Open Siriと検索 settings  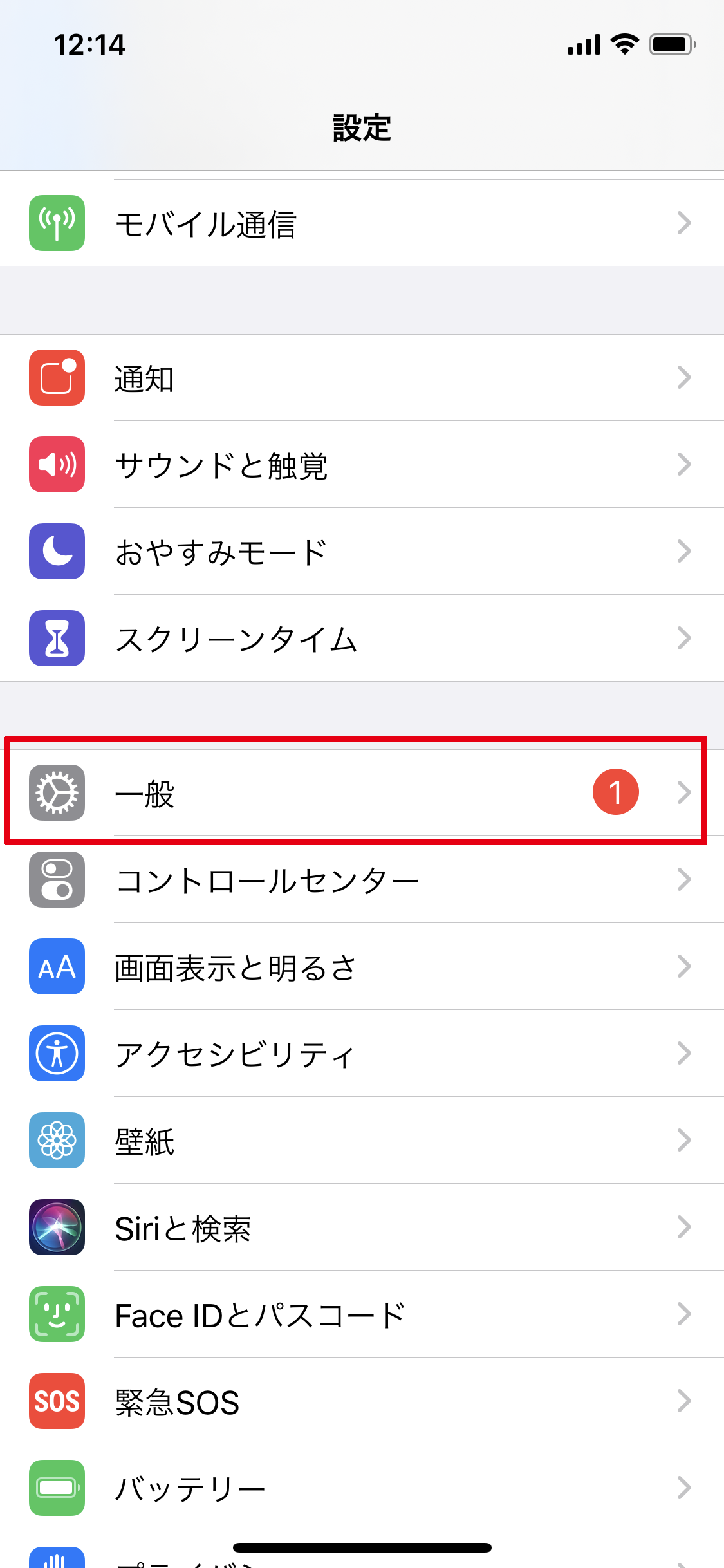tap(360, 1227)
